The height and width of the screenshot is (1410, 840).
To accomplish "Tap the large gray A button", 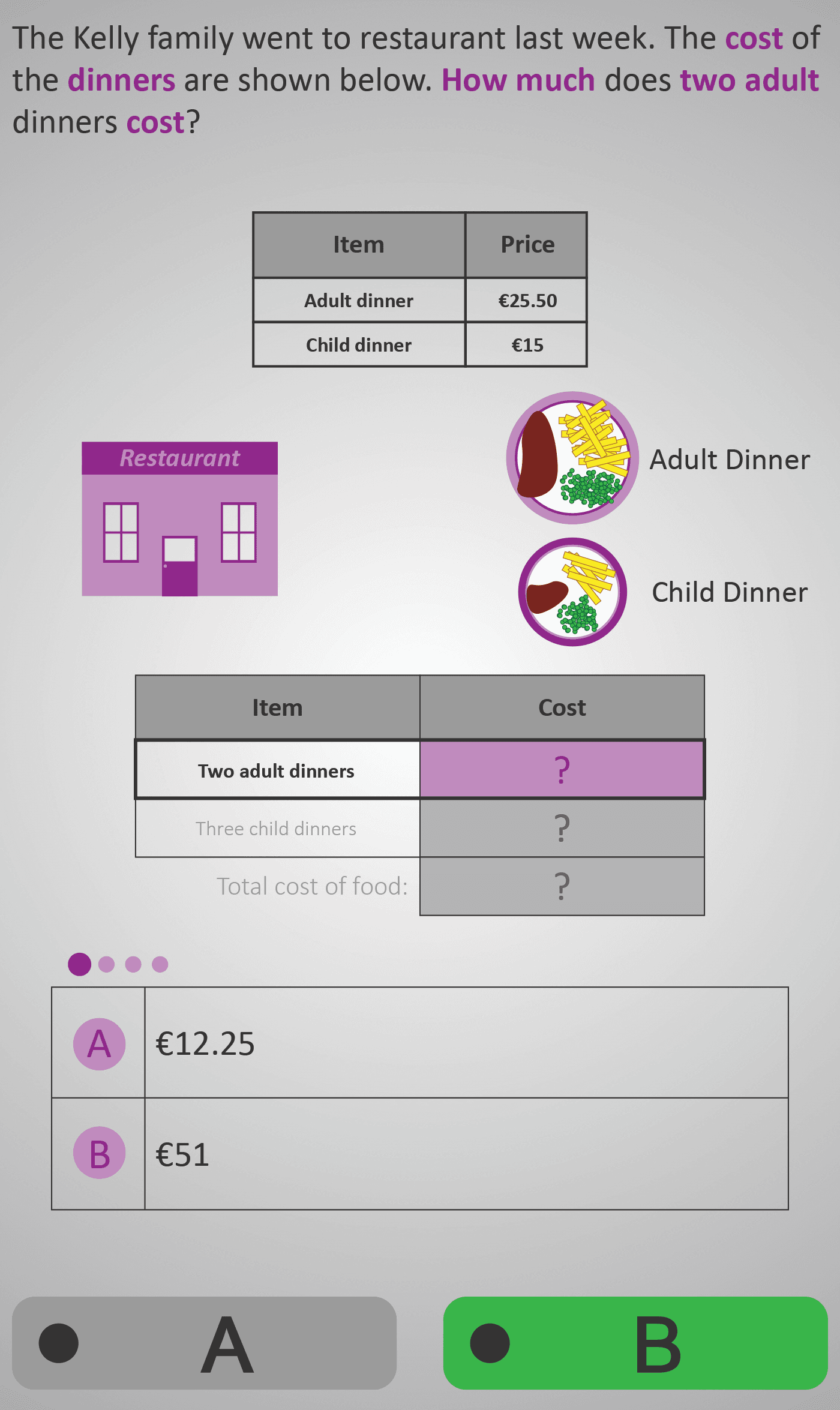I will point(204,1343).
